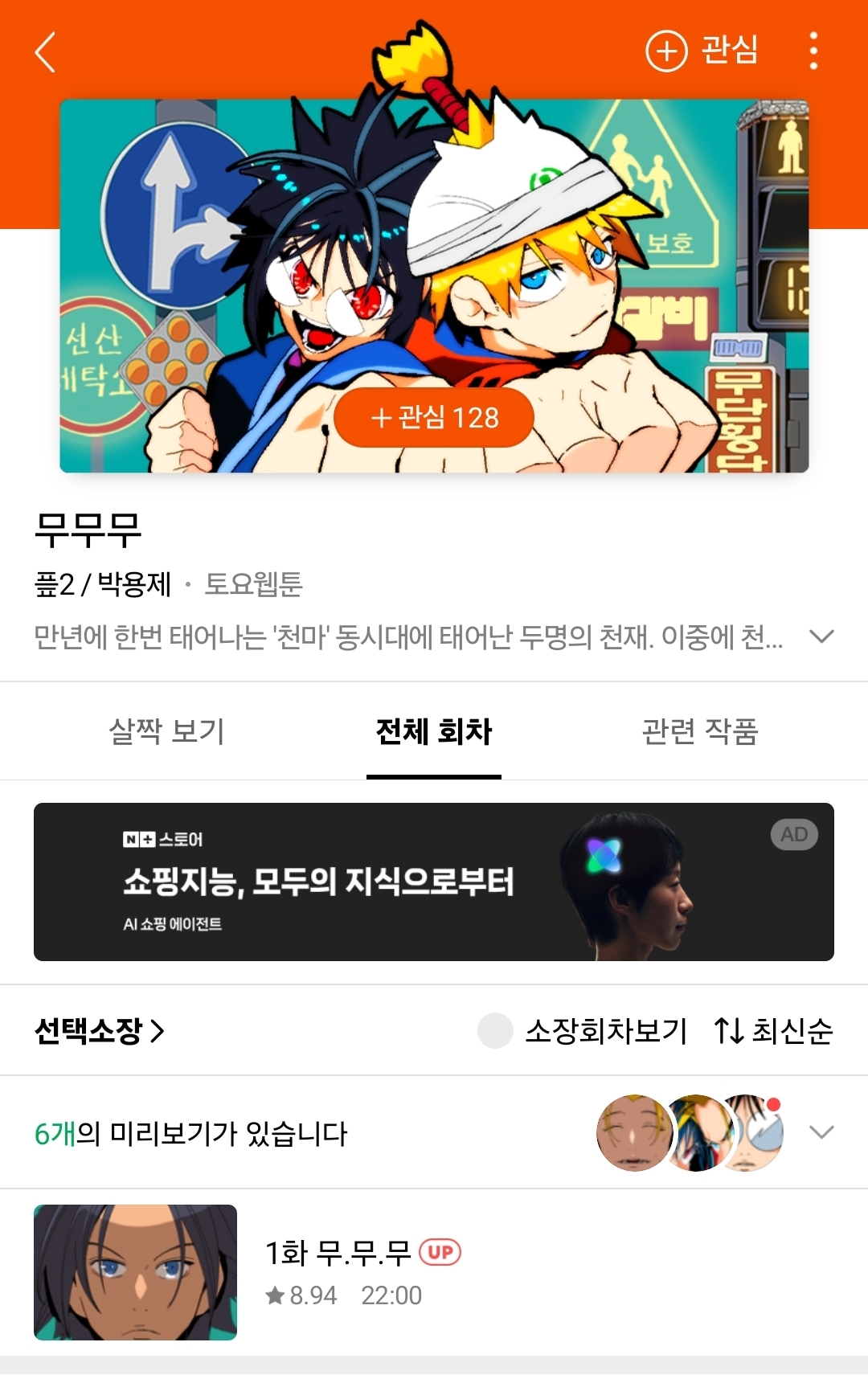The width and height of the screenshot is (868, 1379).
Task: Select the 전체 회차 tab
Action: tap(434, 731)
